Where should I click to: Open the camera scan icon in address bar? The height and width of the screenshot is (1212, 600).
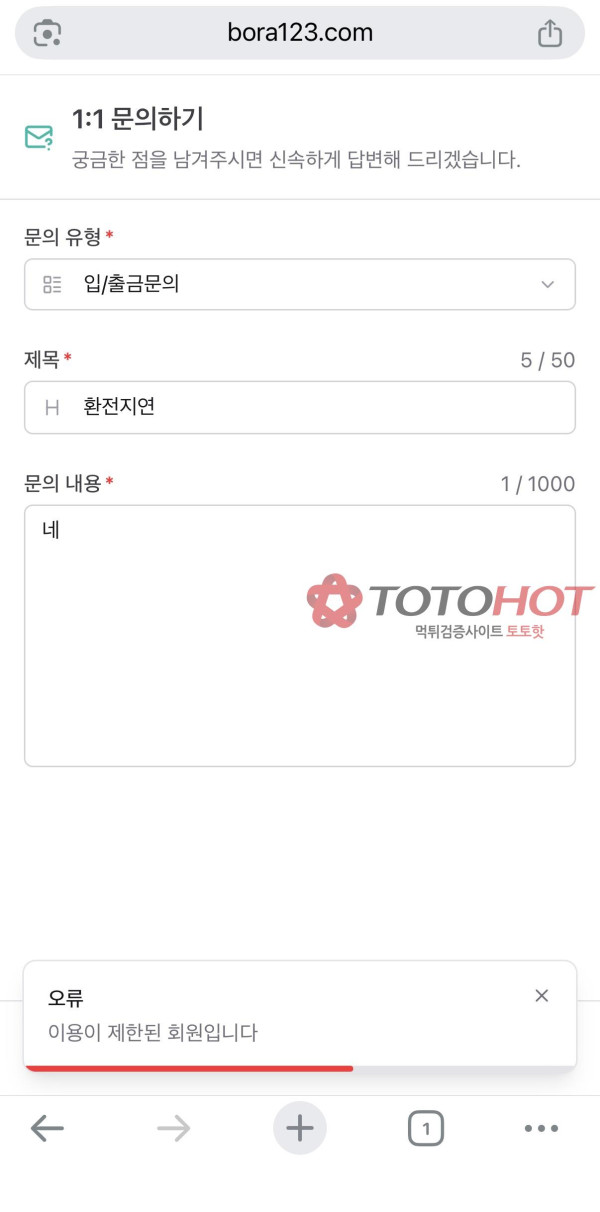click(x=47, y=33)
